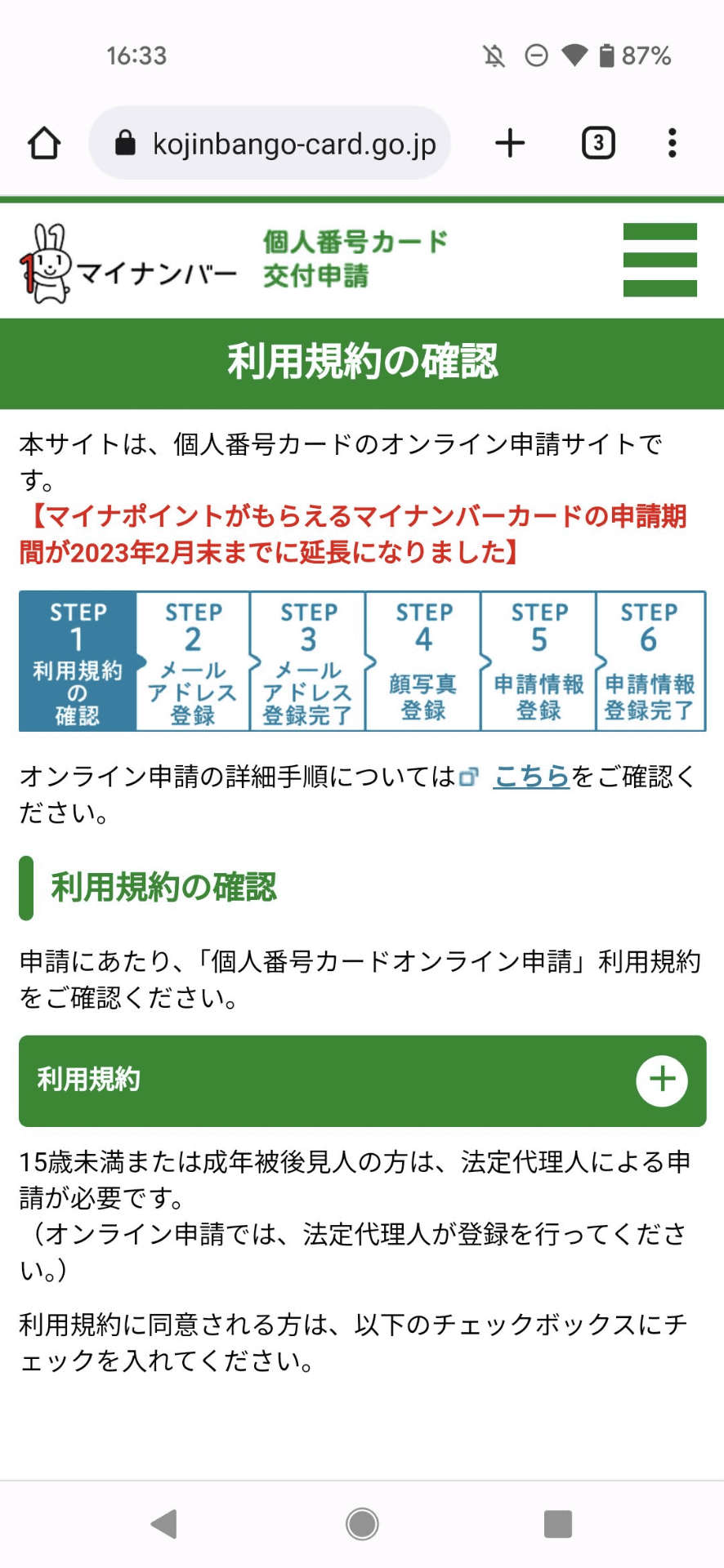
Task: Expand the 利用規約 section
Action: pos(661,1080)
